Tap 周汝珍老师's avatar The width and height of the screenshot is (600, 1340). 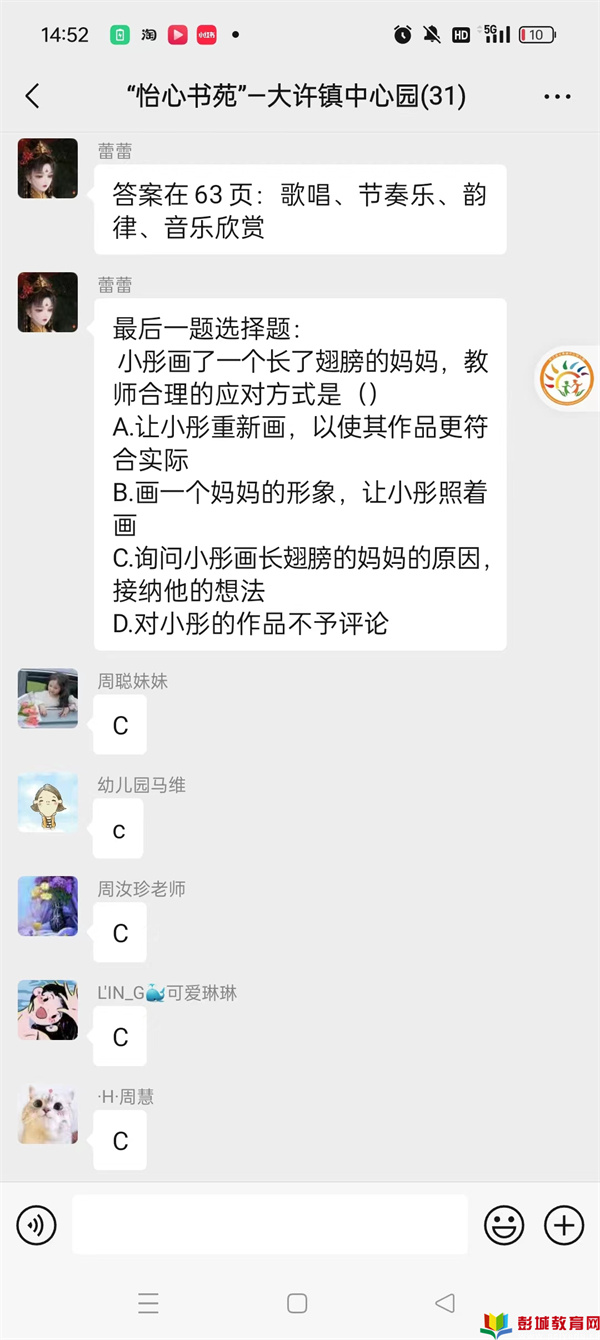pyautogui.click(x=48, y=906)
